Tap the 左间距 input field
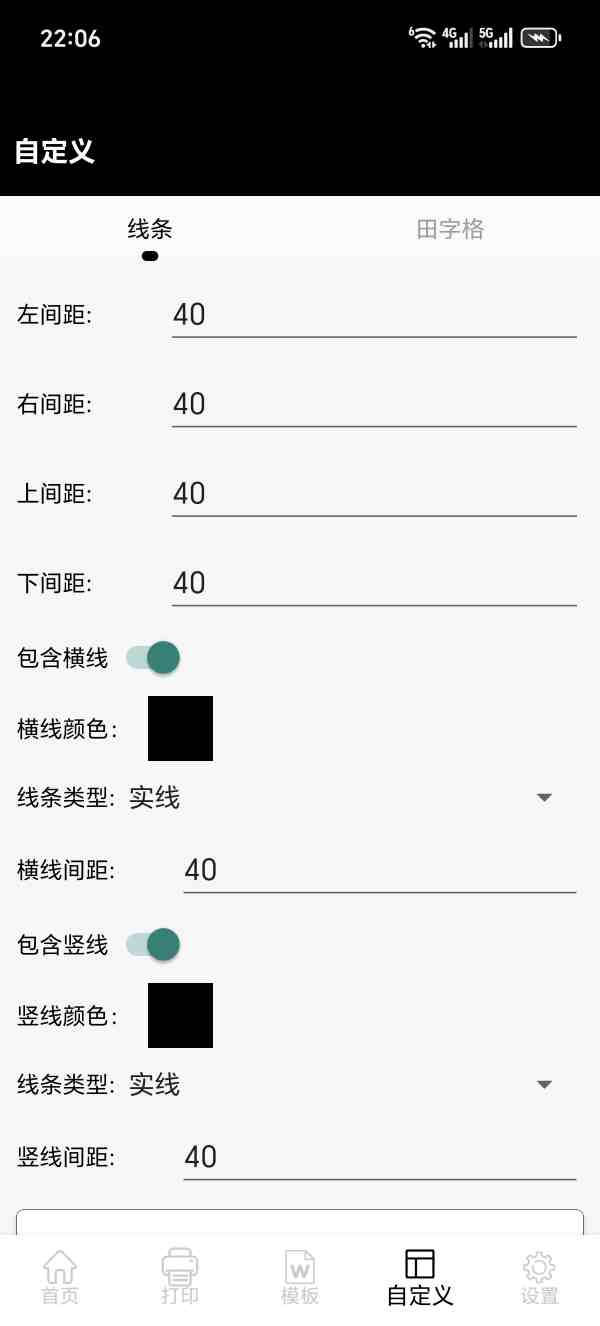This screenshot has height=1326, width=600. [374, 315]
